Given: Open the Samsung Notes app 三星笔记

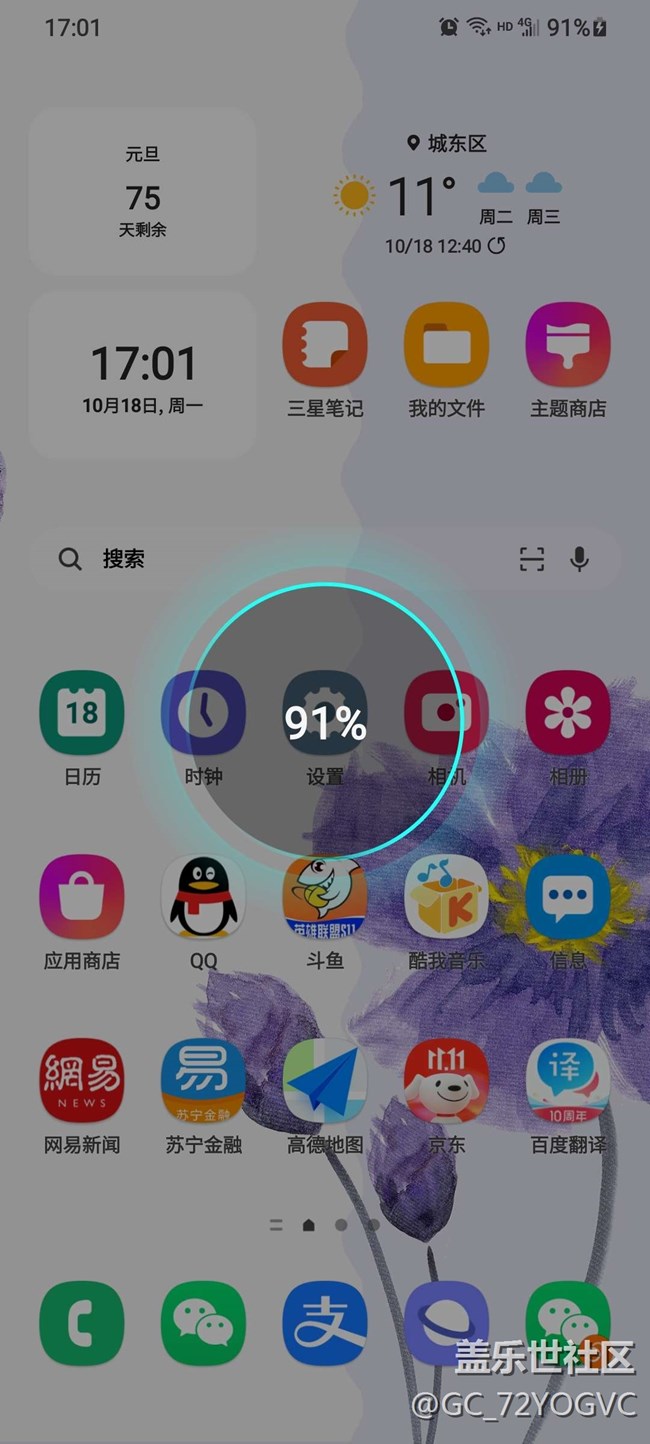Looking at the screenshot, I should click(x=325, y=345).
